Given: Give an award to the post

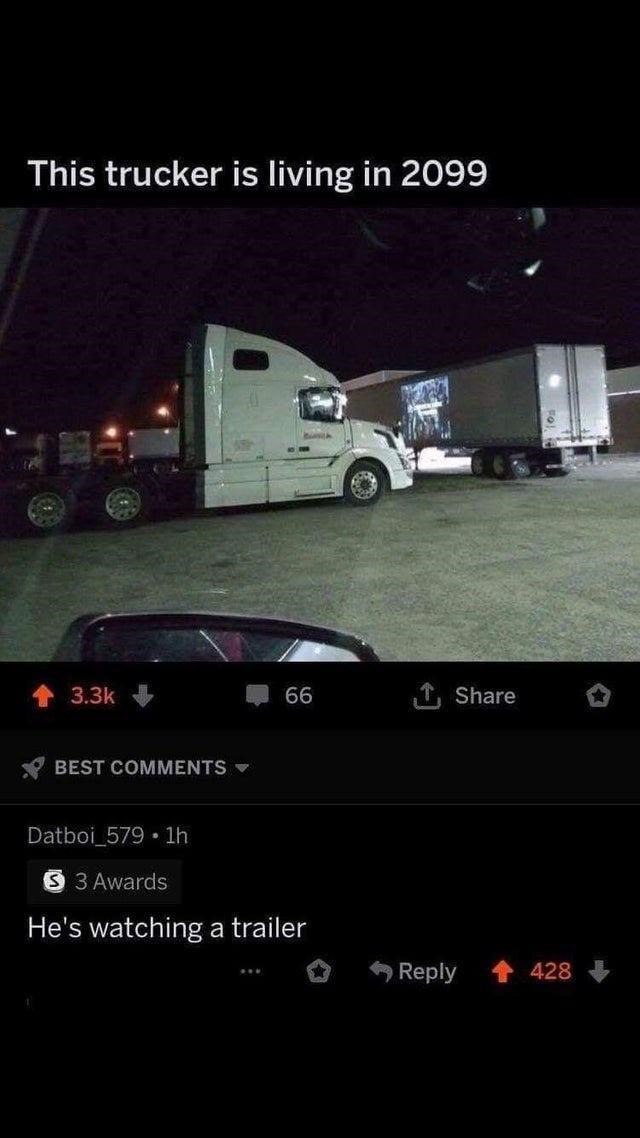Looking at the screenshot, I should [601, 695].
